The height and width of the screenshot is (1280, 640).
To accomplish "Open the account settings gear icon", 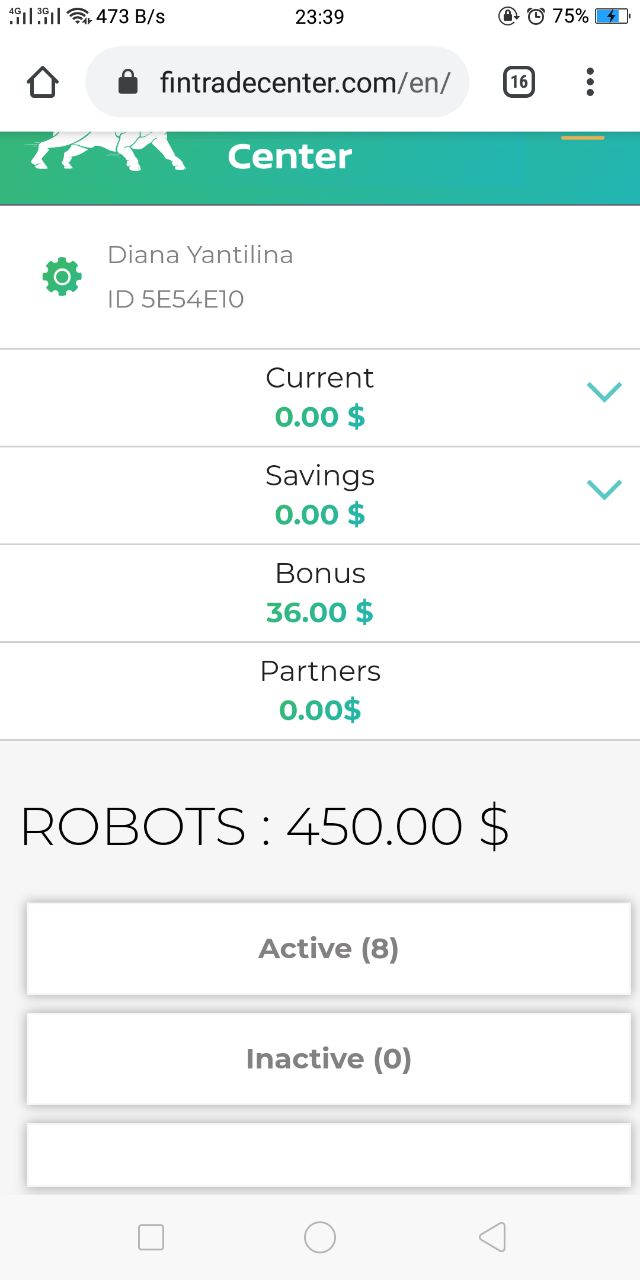I will (x=62, y=277).
